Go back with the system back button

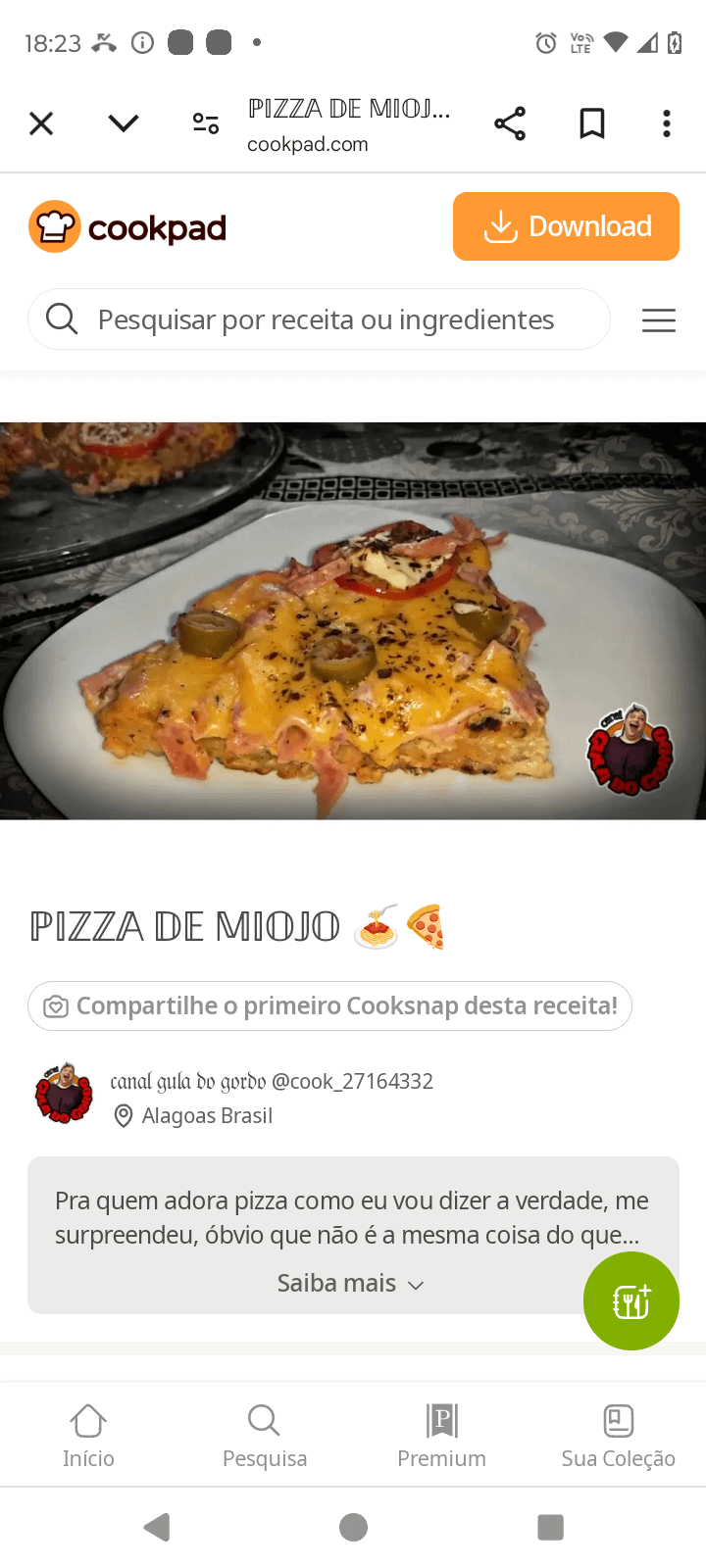tap(157, 1527)
